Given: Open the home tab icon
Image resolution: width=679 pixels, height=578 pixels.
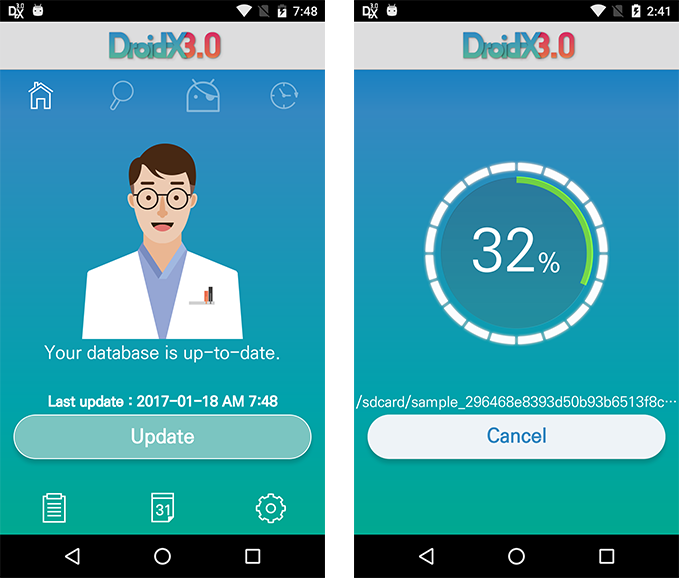Looking at the screenshot, I should (41, 95).
